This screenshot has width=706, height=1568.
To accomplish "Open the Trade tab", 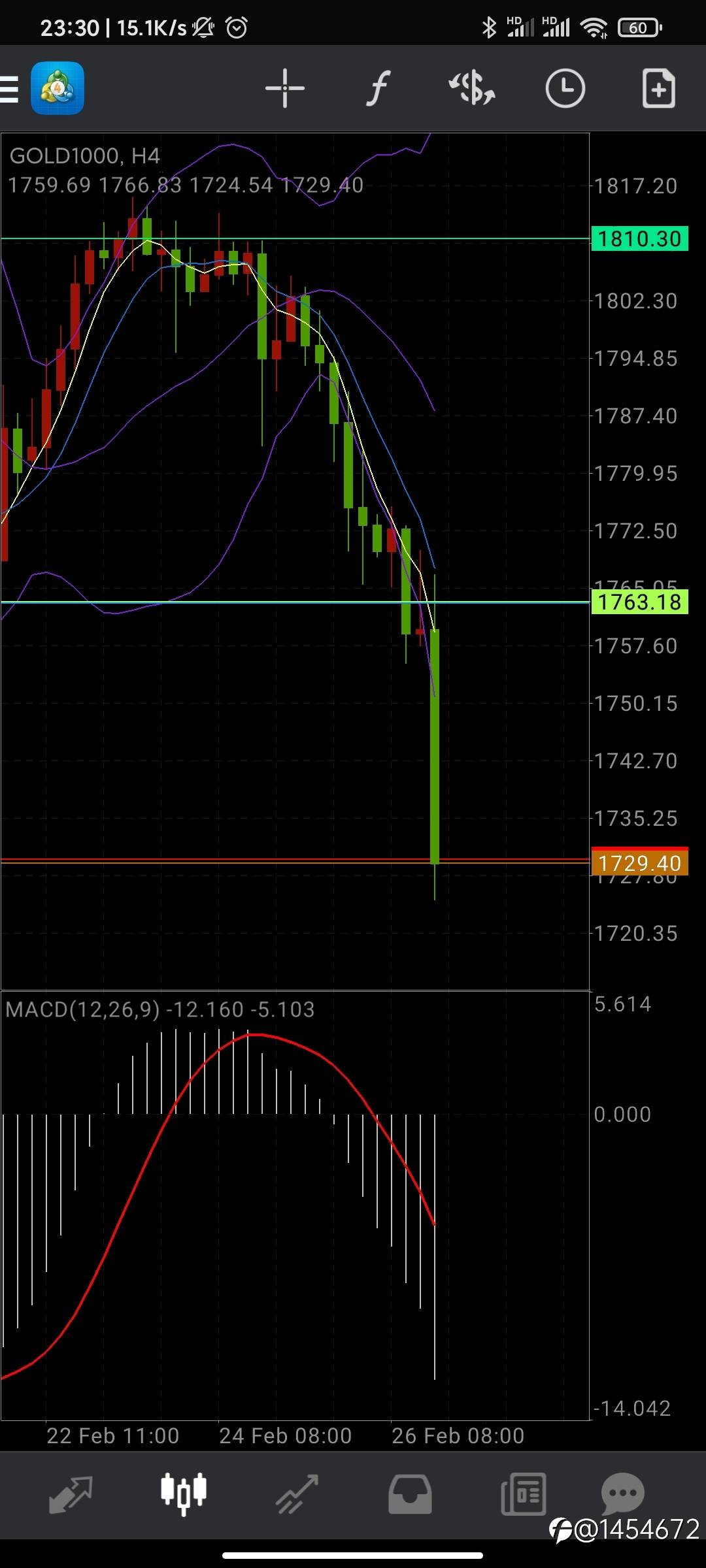I will pos(297,1495).
